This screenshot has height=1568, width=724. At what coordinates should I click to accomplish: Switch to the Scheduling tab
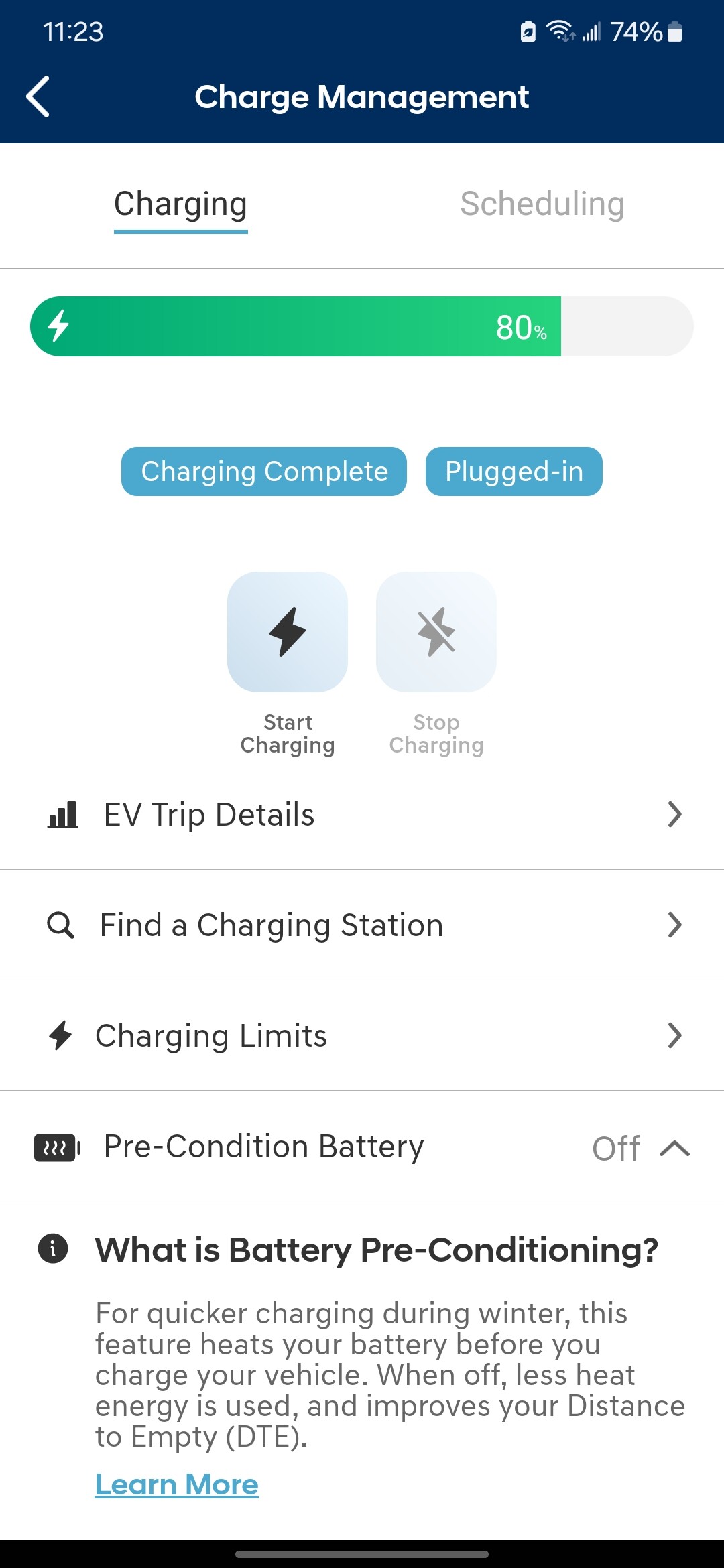[542, 204]
